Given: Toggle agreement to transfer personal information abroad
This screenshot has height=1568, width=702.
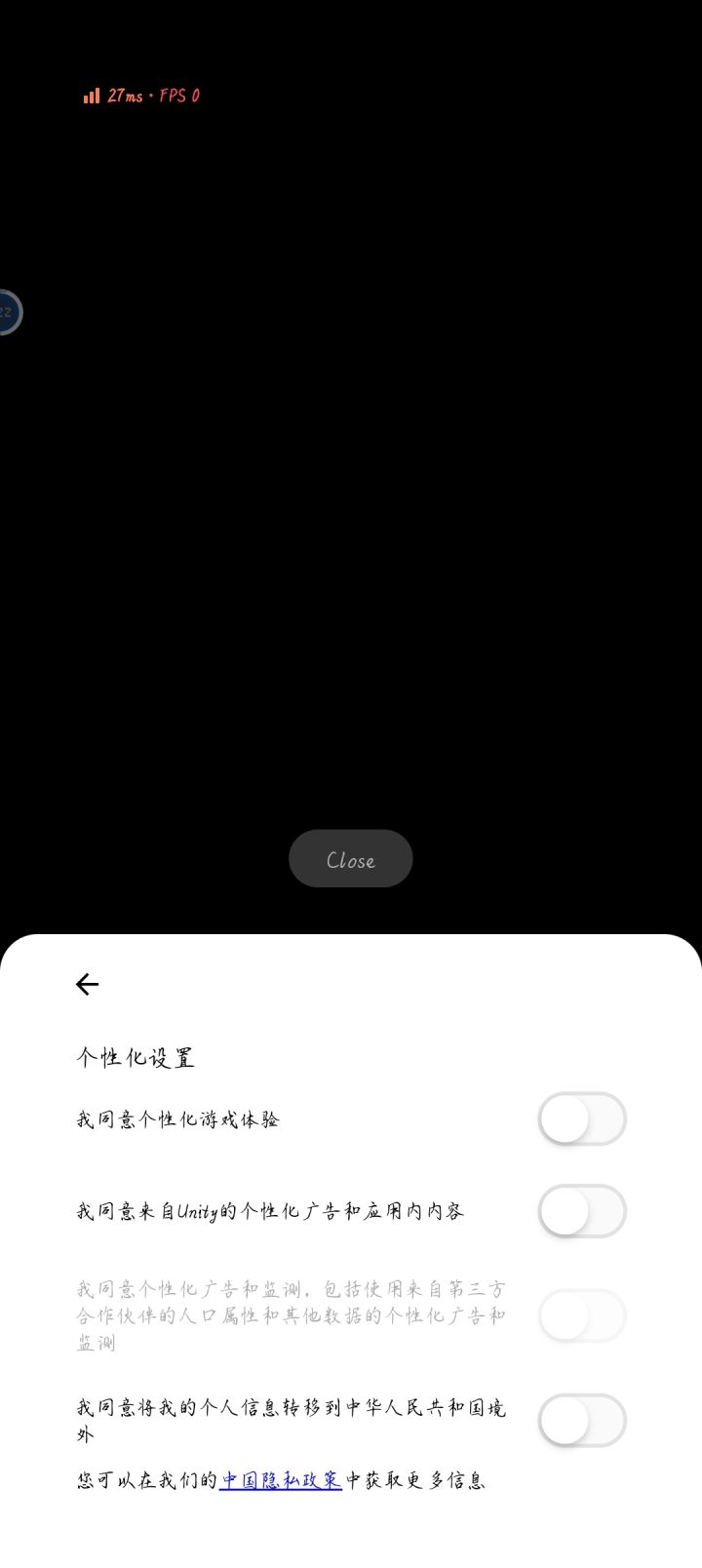Looking at the screenshot, I should click(582, 1421).
